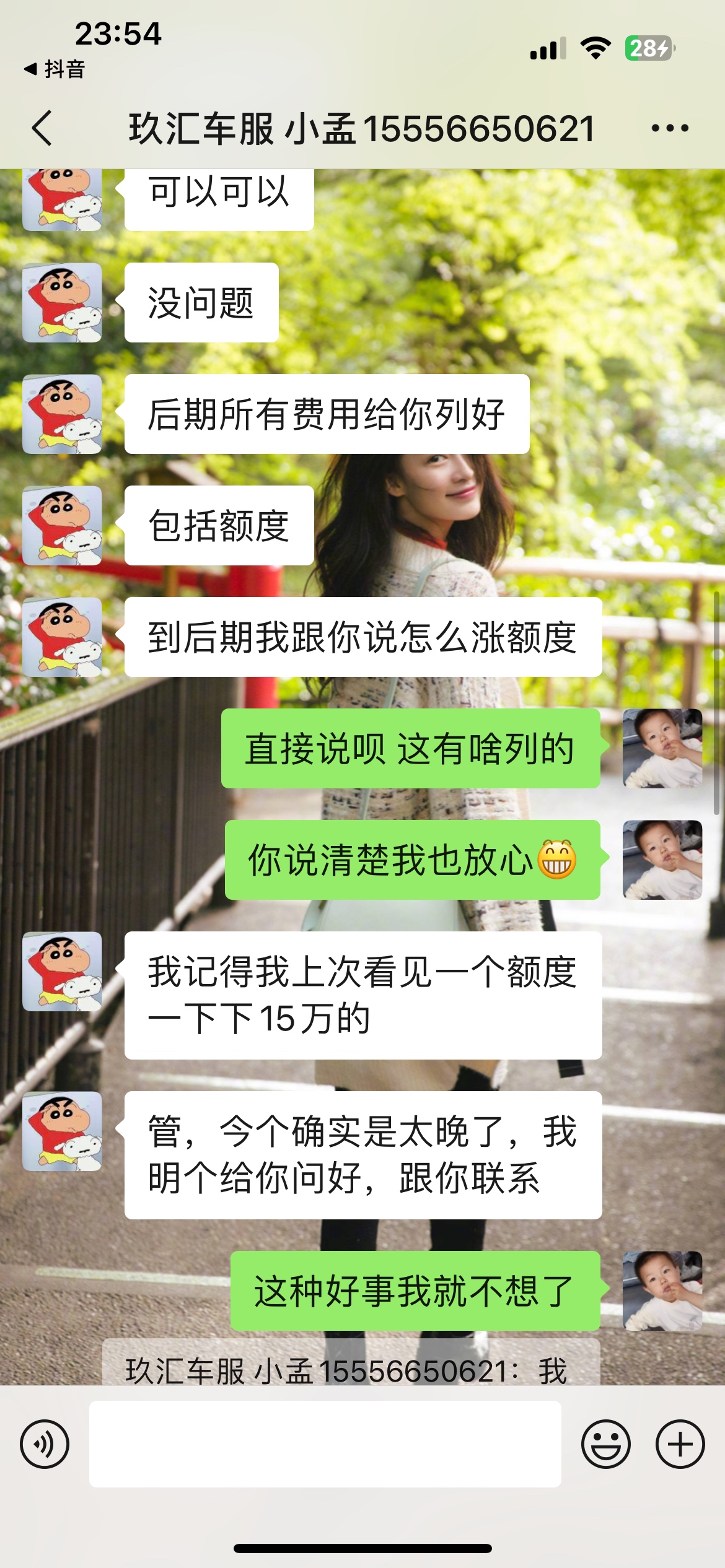Open the emoji picker

click(605, 1444)
